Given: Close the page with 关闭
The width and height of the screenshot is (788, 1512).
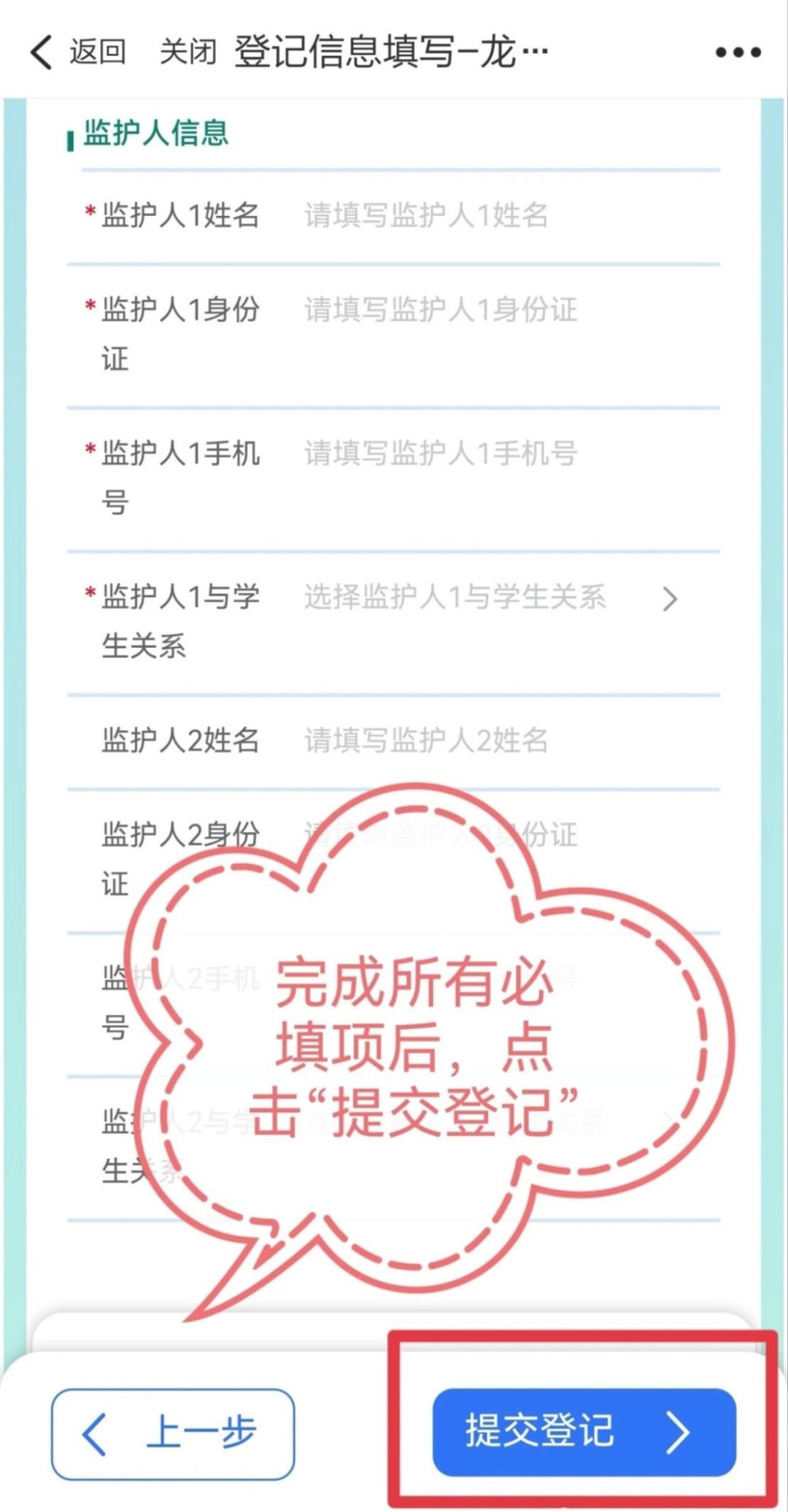Looking at the screenshot, I should (x=188, y=53).
